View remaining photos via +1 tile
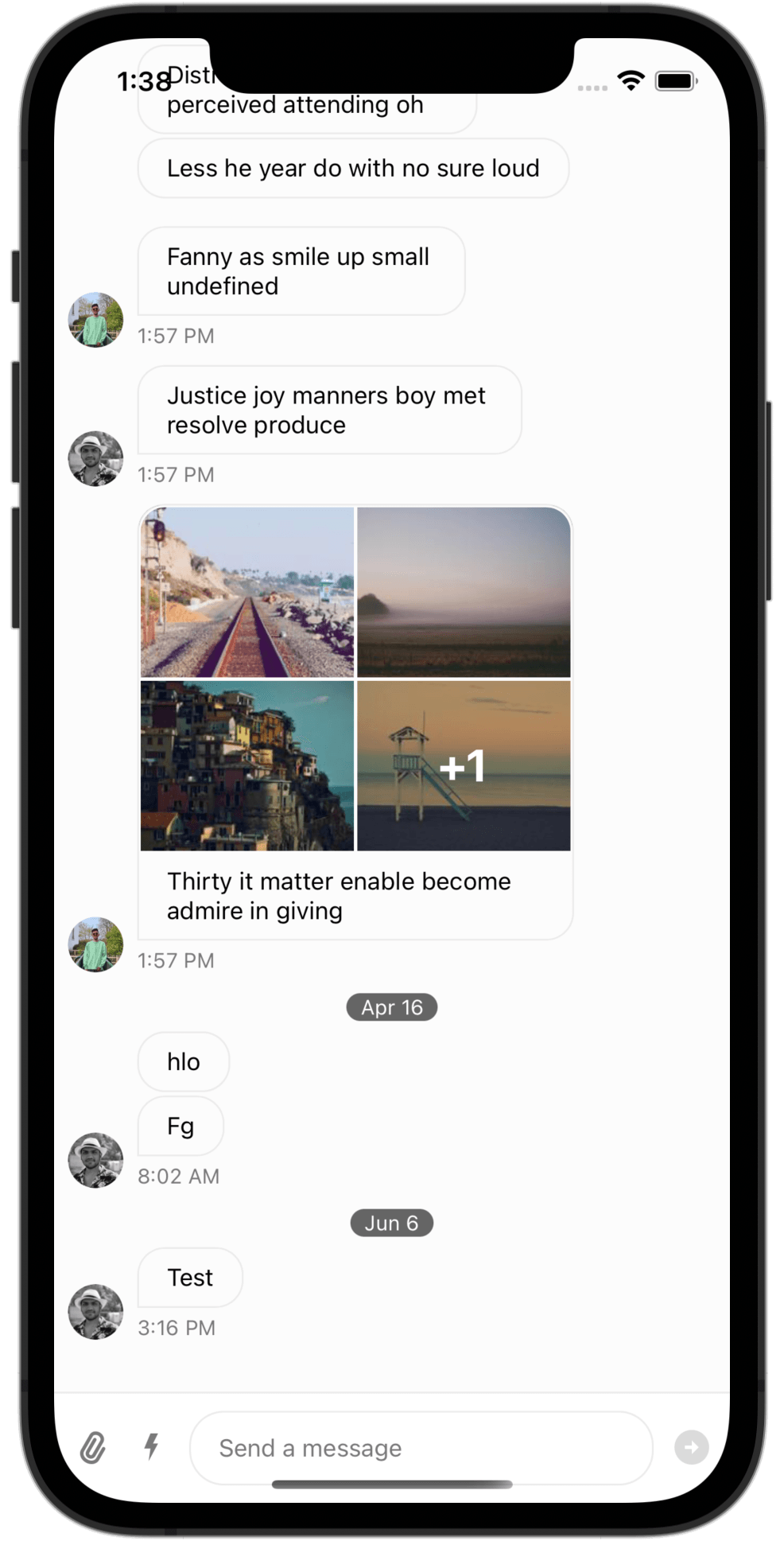The width and height of the screenshot is (784, 1541). click(x=464, y=765)
